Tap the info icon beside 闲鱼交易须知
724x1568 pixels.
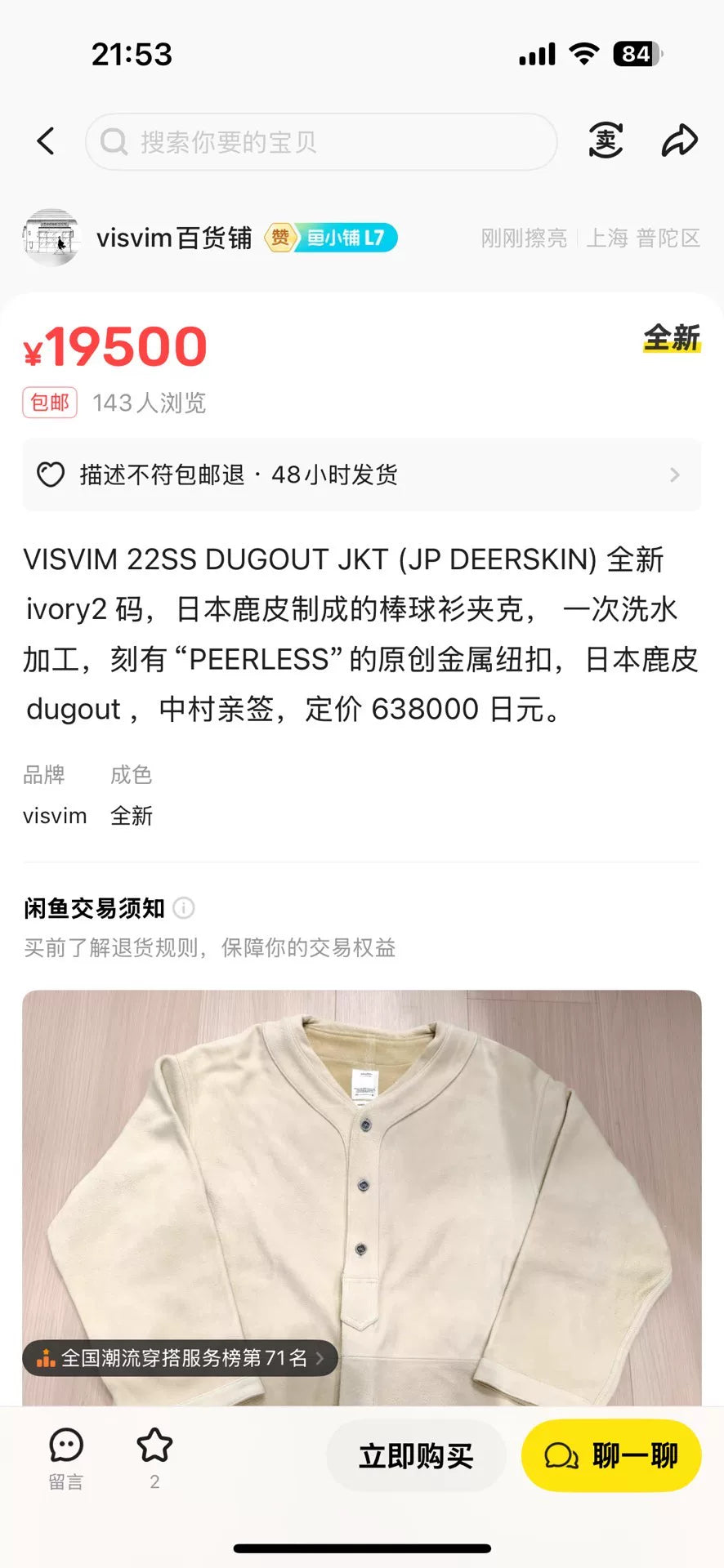coord(185,907)
